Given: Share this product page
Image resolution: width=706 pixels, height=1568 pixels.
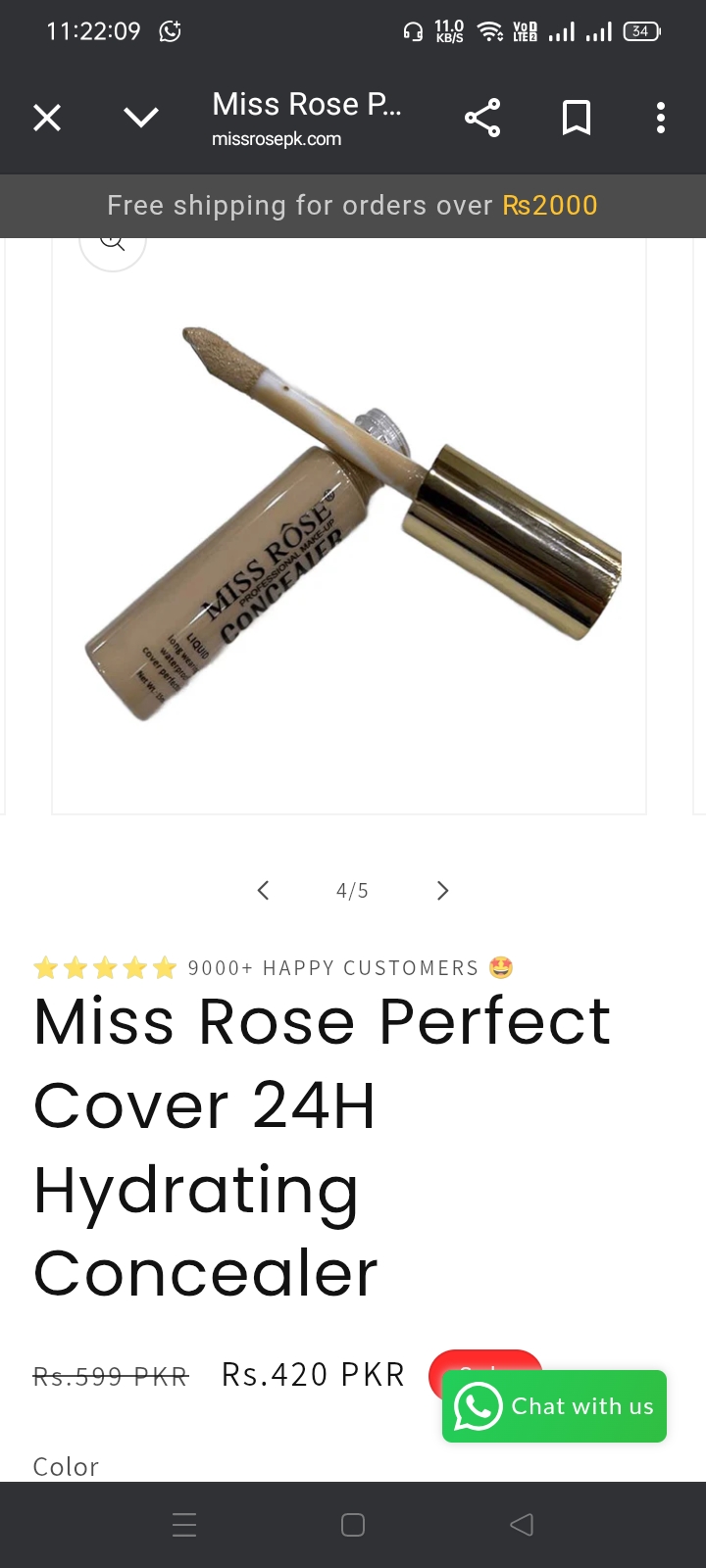Looking at the screenshot, I should (481, 119).
